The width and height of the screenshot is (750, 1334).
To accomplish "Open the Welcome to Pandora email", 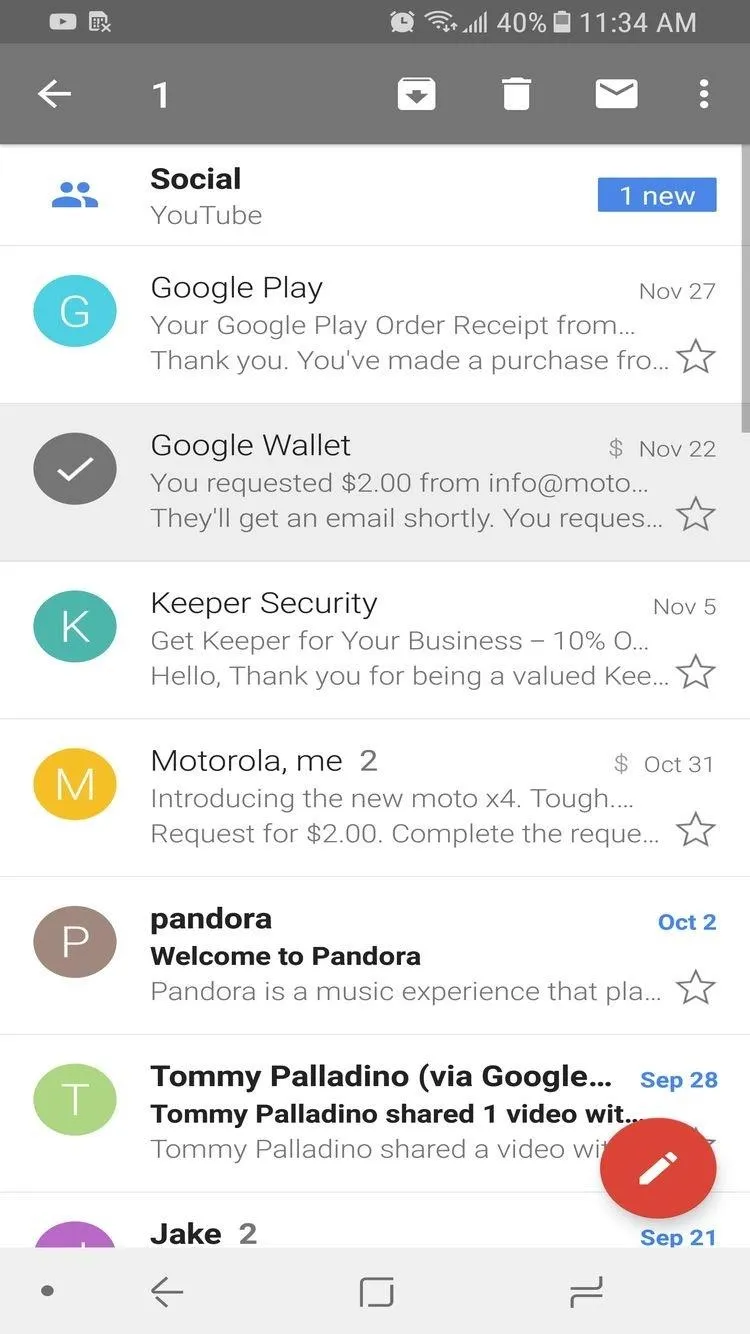I will [x=375, y=956].
